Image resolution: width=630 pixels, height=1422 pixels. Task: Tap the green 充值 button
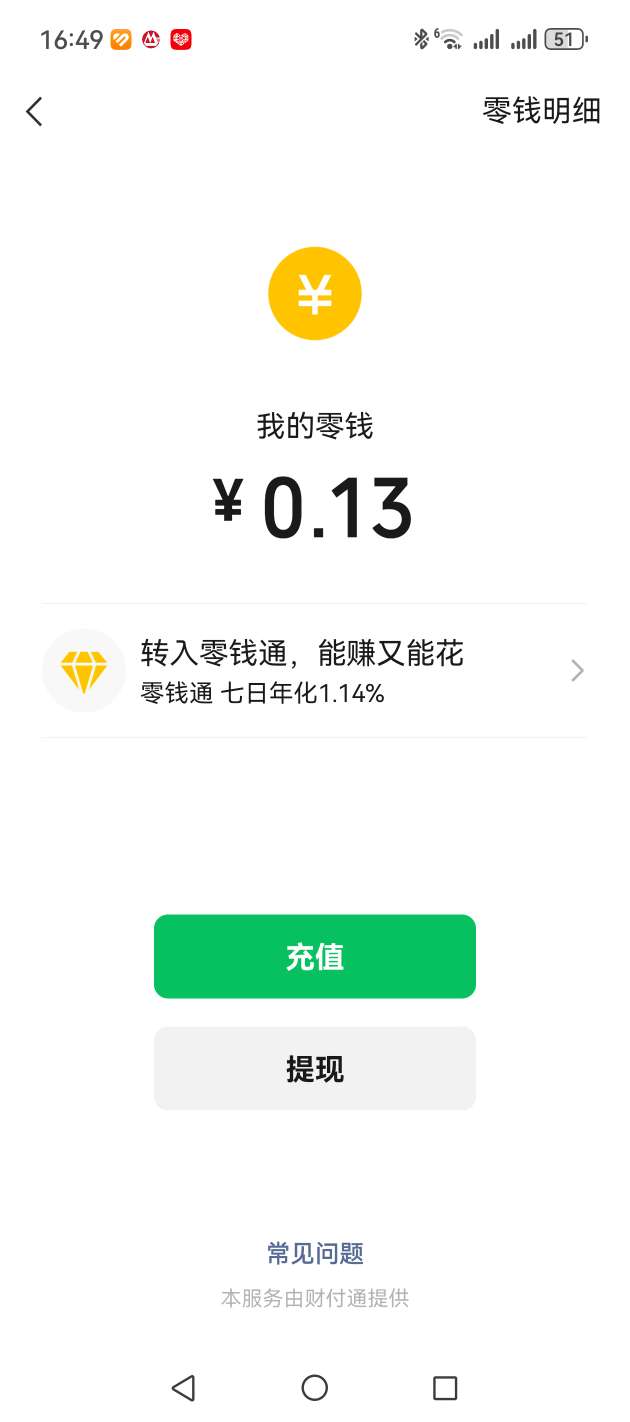pyautogui.click(x=315, y=956)
